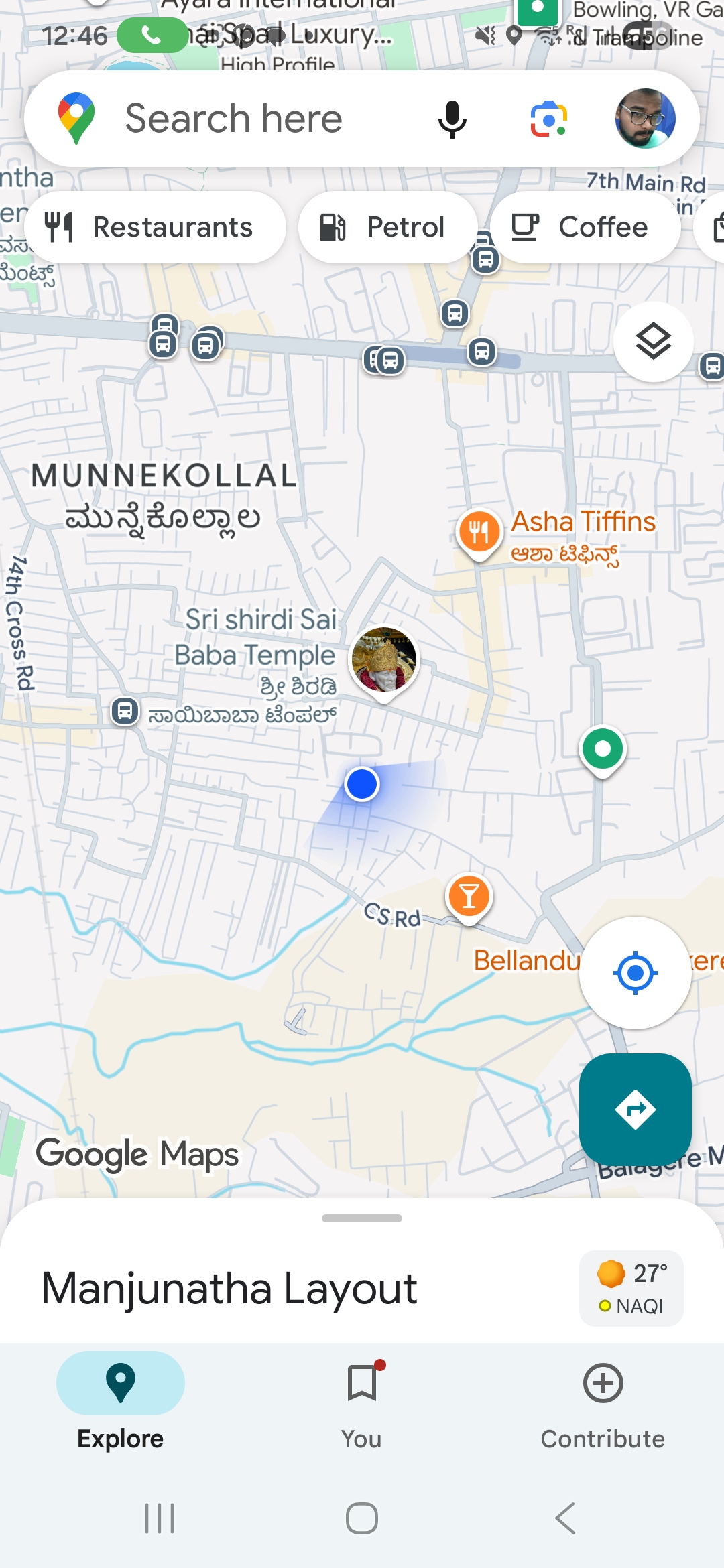Screen dimensions: 724x1568
Task: Go to the You tab
Action: [x=362, y=1399]
